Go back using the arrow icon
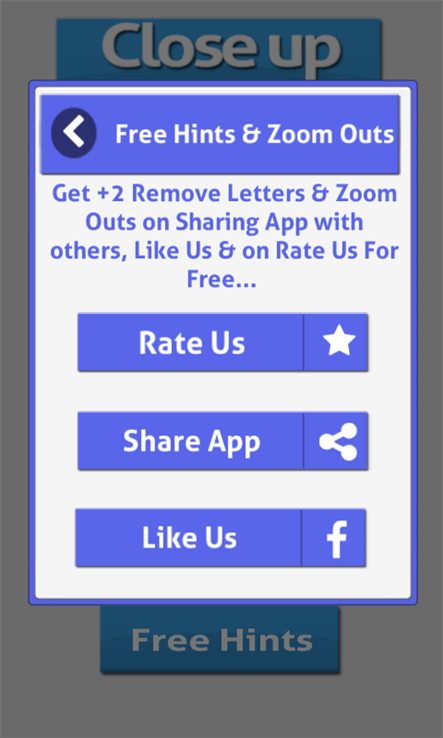Viewport: 443px width, 738px height. coord(74,133)
